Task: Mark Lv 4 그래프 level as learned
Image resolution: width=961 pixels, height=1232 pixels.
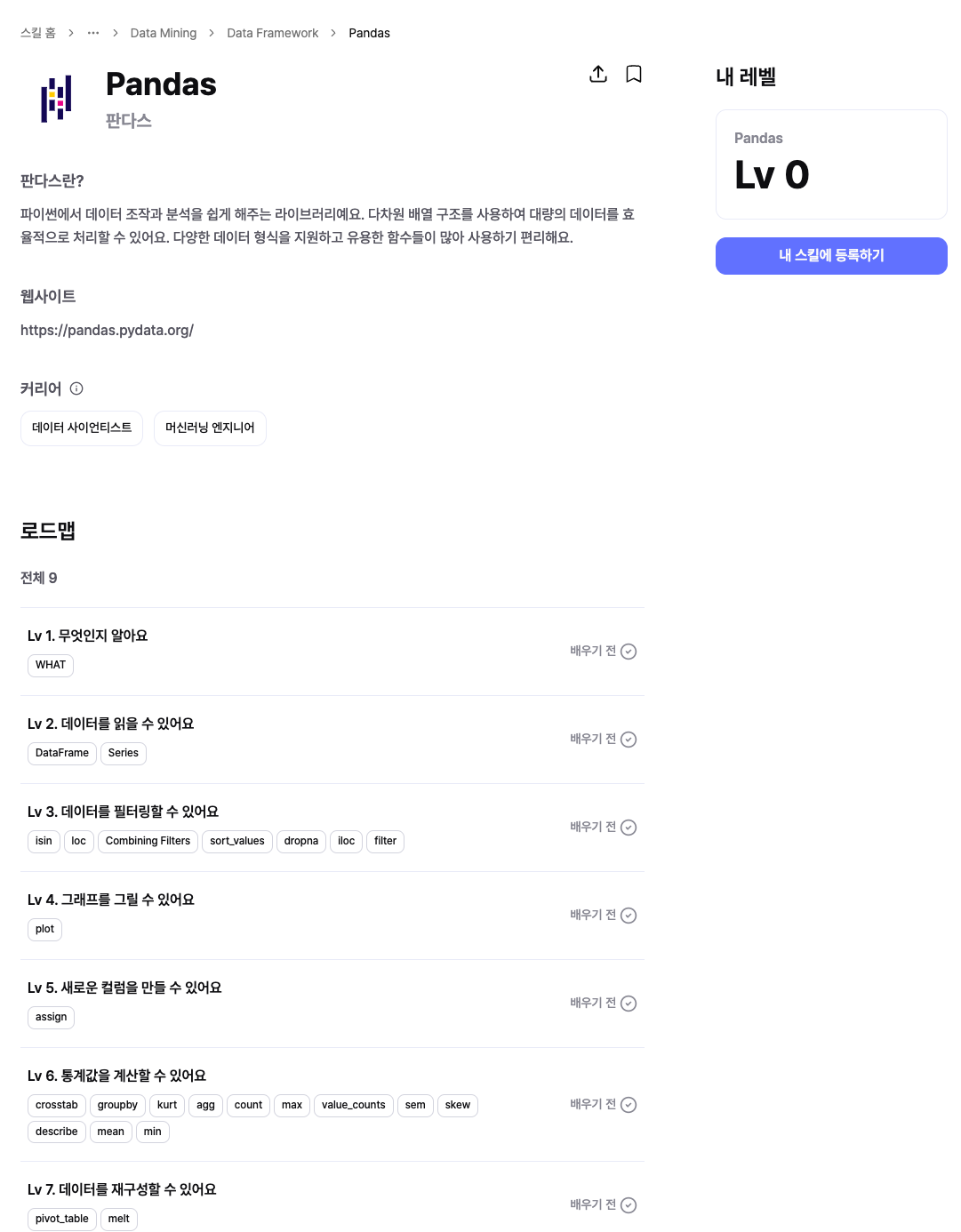Action: click(x=628, y=916)
